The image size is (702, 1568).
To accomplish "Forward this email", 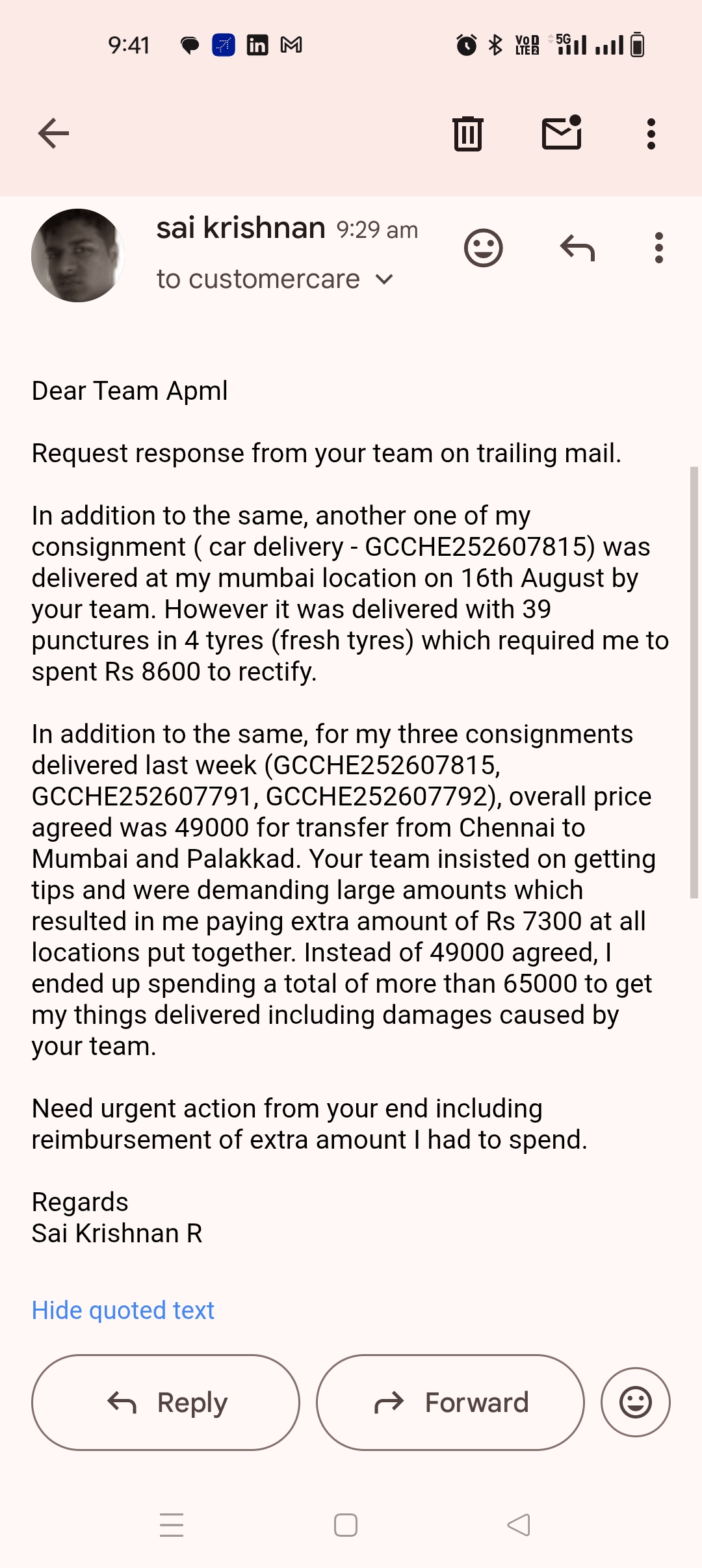I will click(450, 1402).
